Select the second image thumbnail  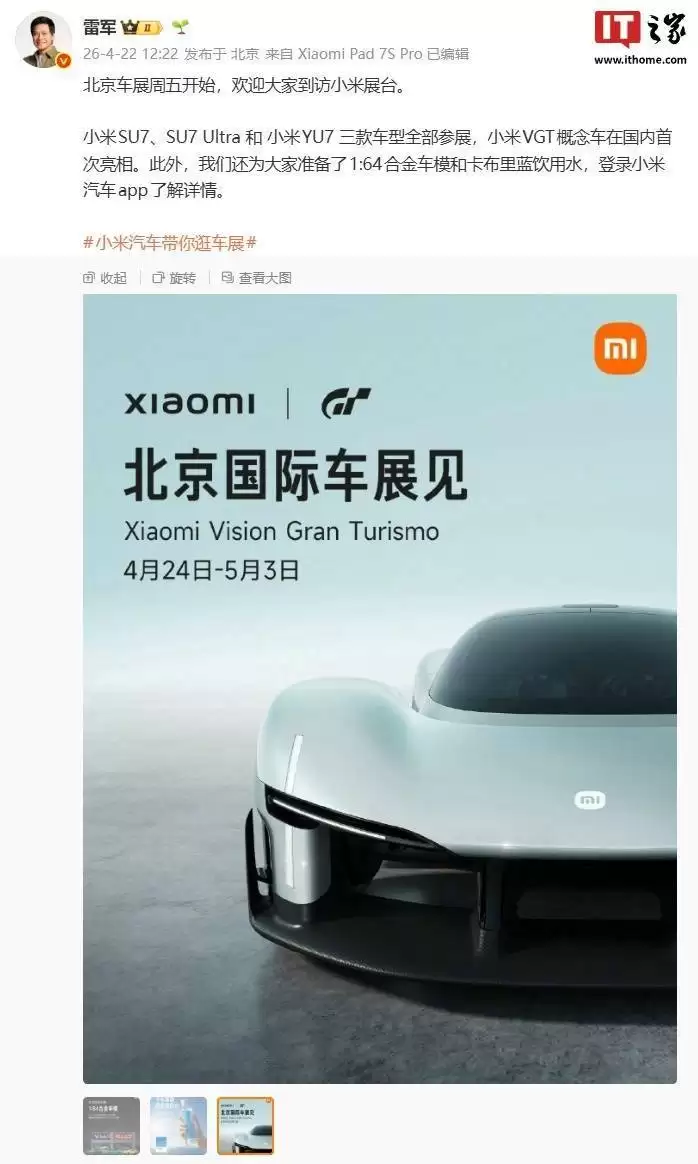click(x=178, y=1125)
